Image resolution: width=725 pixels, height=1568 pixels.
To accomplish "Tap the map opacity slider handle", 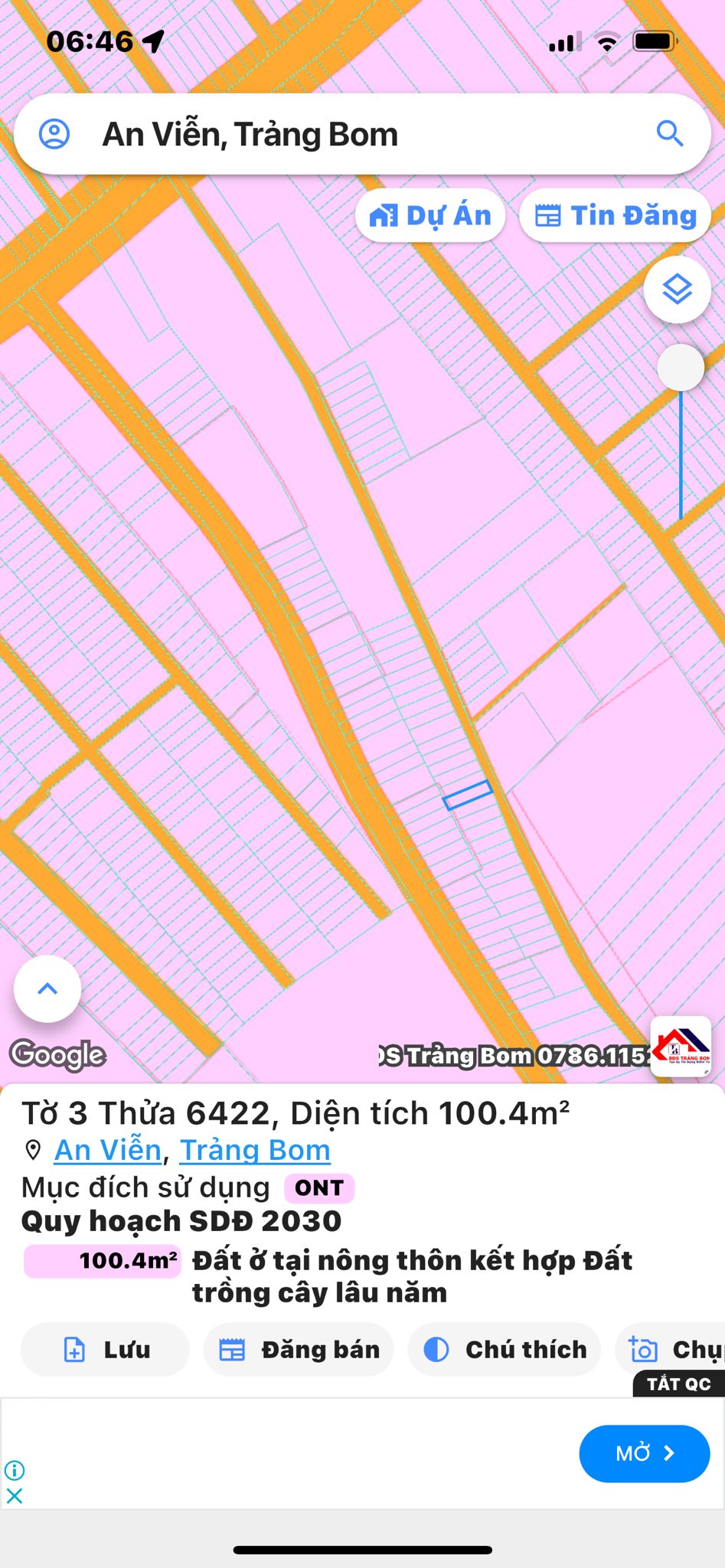I will [681, 368].
